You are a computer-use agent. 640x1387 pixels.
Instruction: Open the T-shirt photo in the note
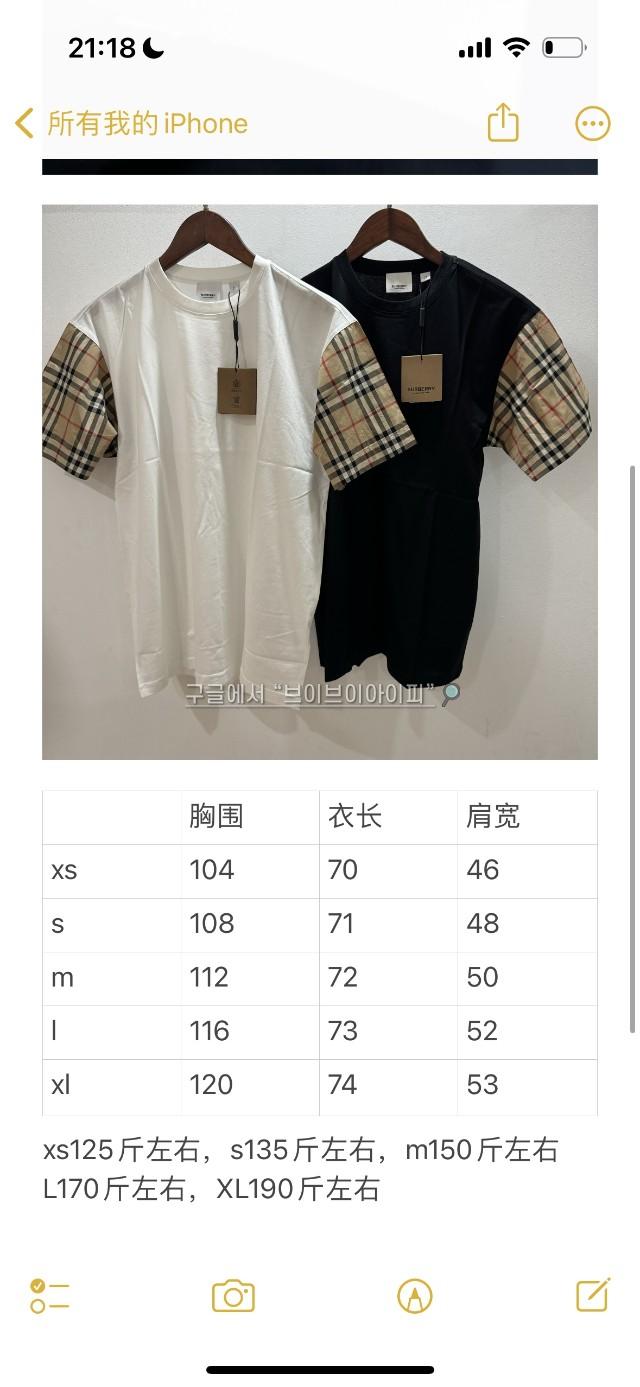319,482
